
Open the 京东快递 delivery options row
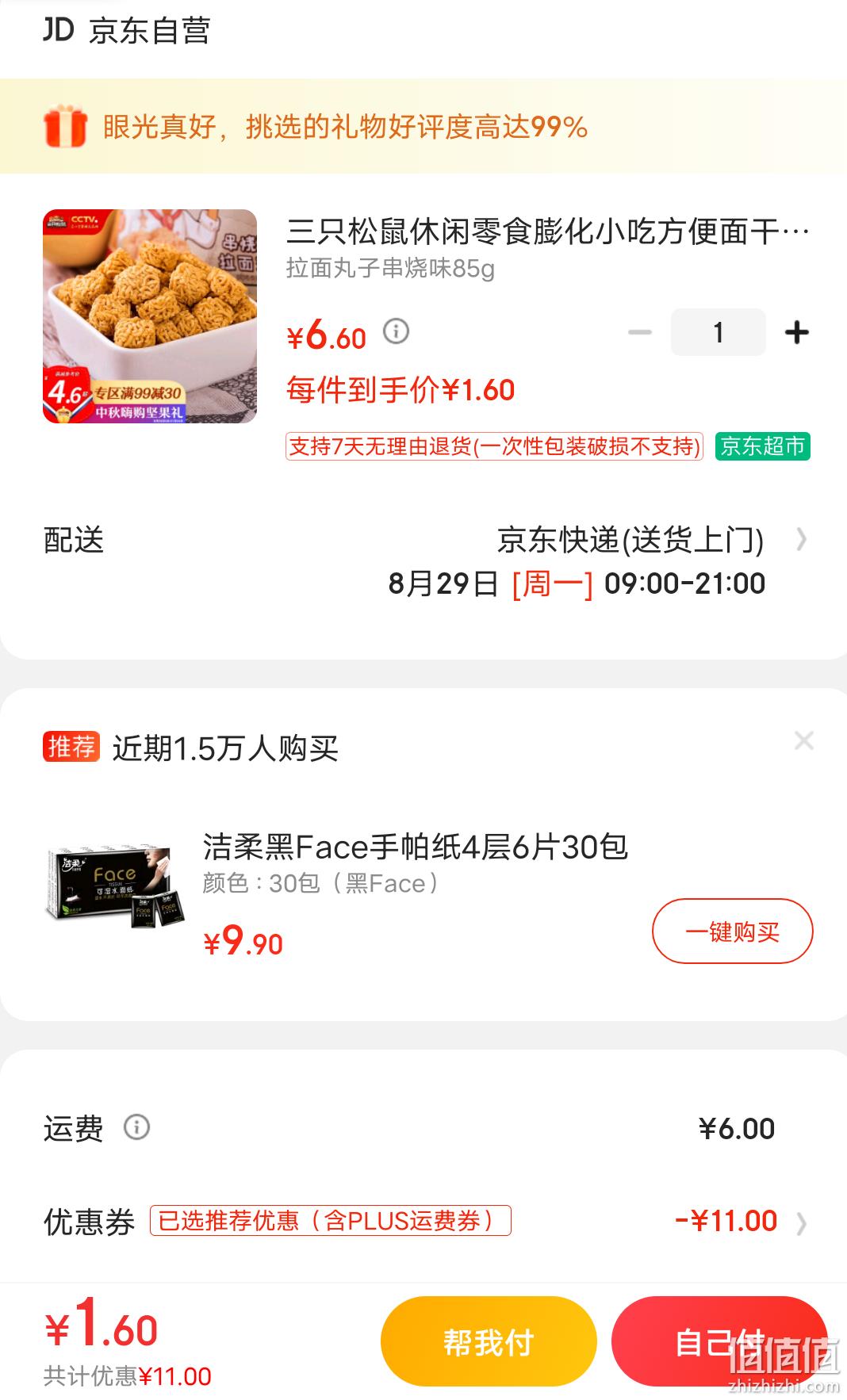(423, 561)
